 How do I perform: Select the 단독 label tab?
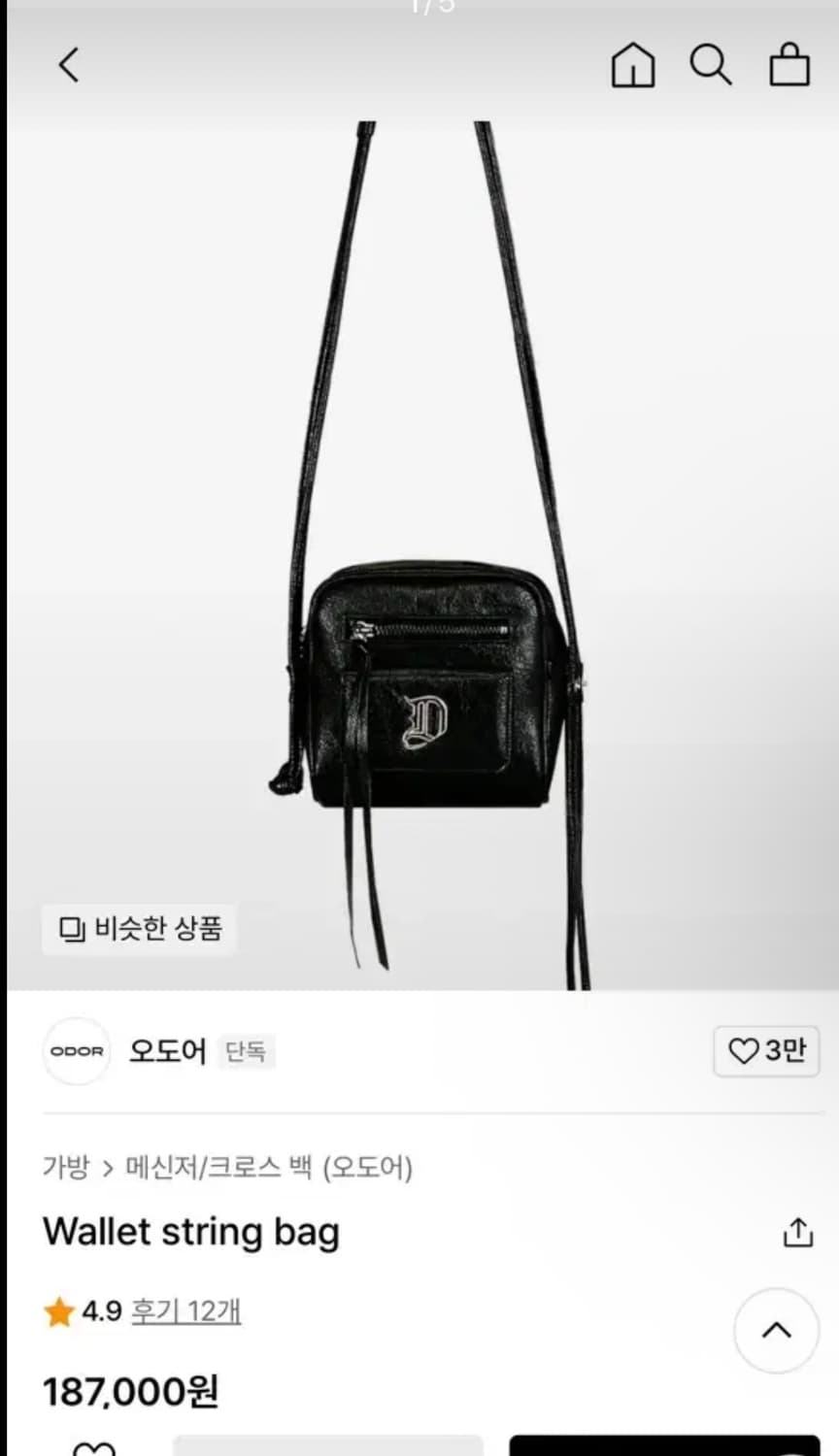point(246,1052)
